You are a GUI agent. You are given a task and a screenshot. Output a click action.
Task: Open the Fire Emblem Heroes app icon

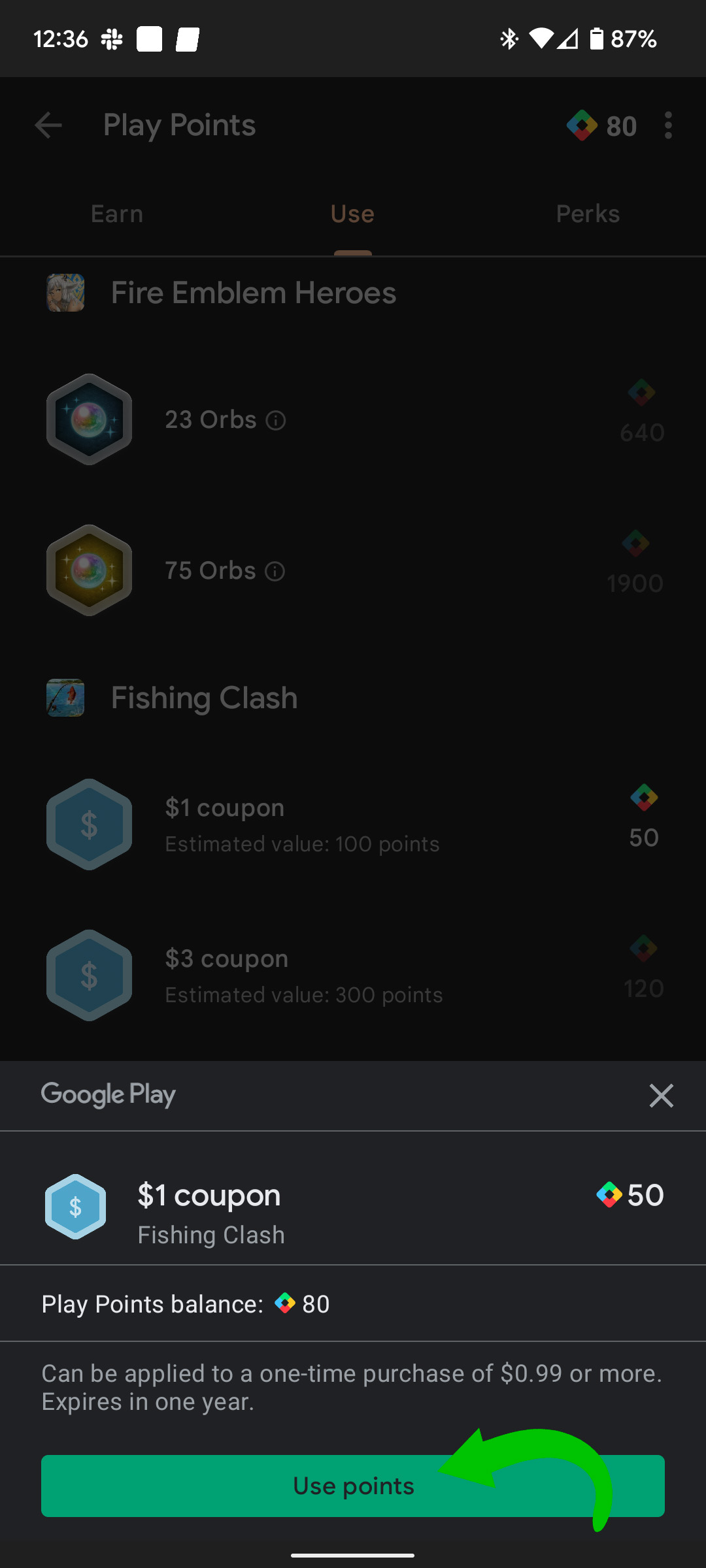65,293
